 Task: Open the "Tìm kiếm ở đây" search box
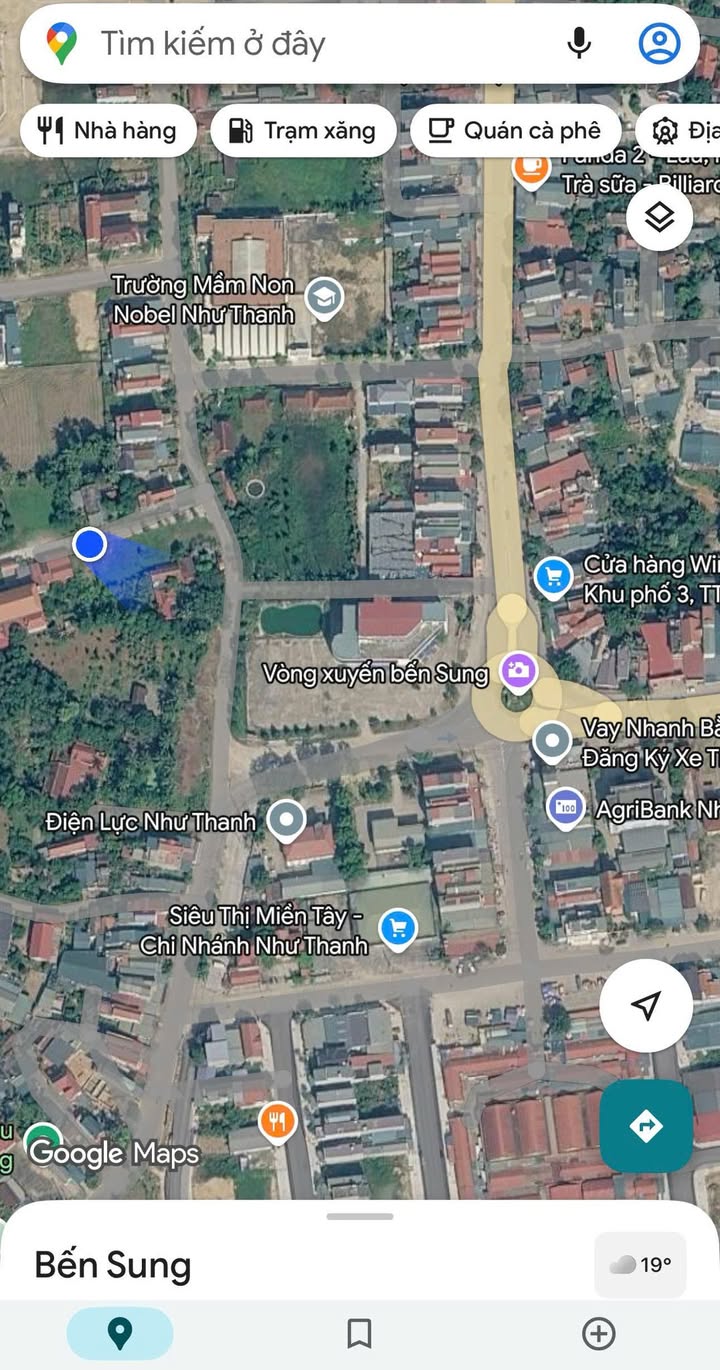click(x=320, y=44)
